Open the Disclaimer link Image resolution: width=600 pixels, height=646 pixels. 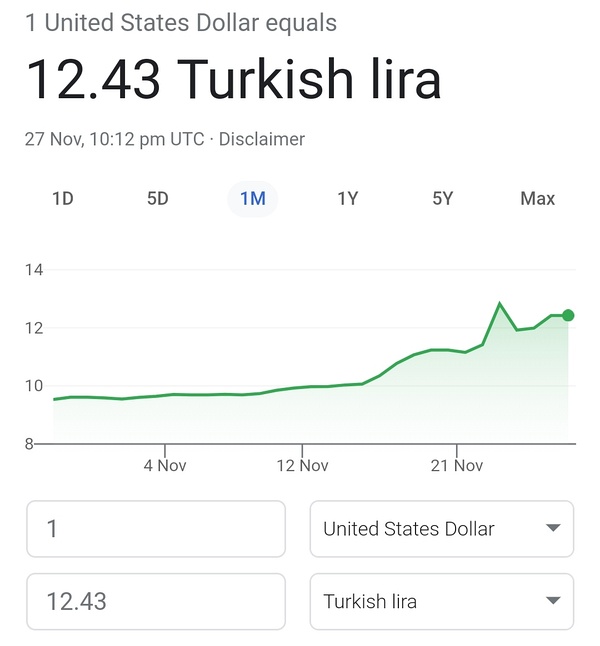pos(261,139)
